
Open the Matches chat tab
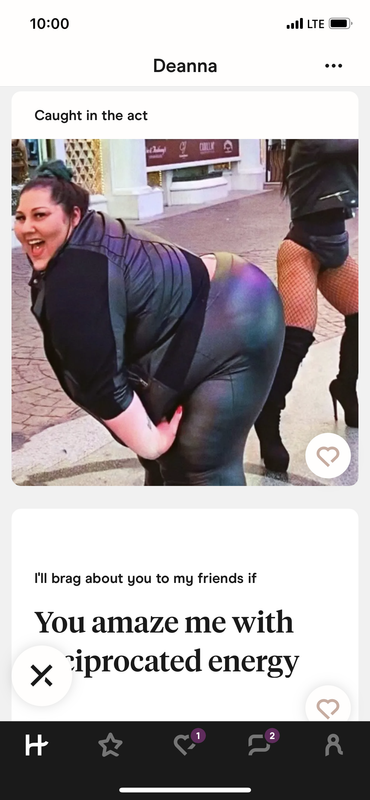coord(260,744)
